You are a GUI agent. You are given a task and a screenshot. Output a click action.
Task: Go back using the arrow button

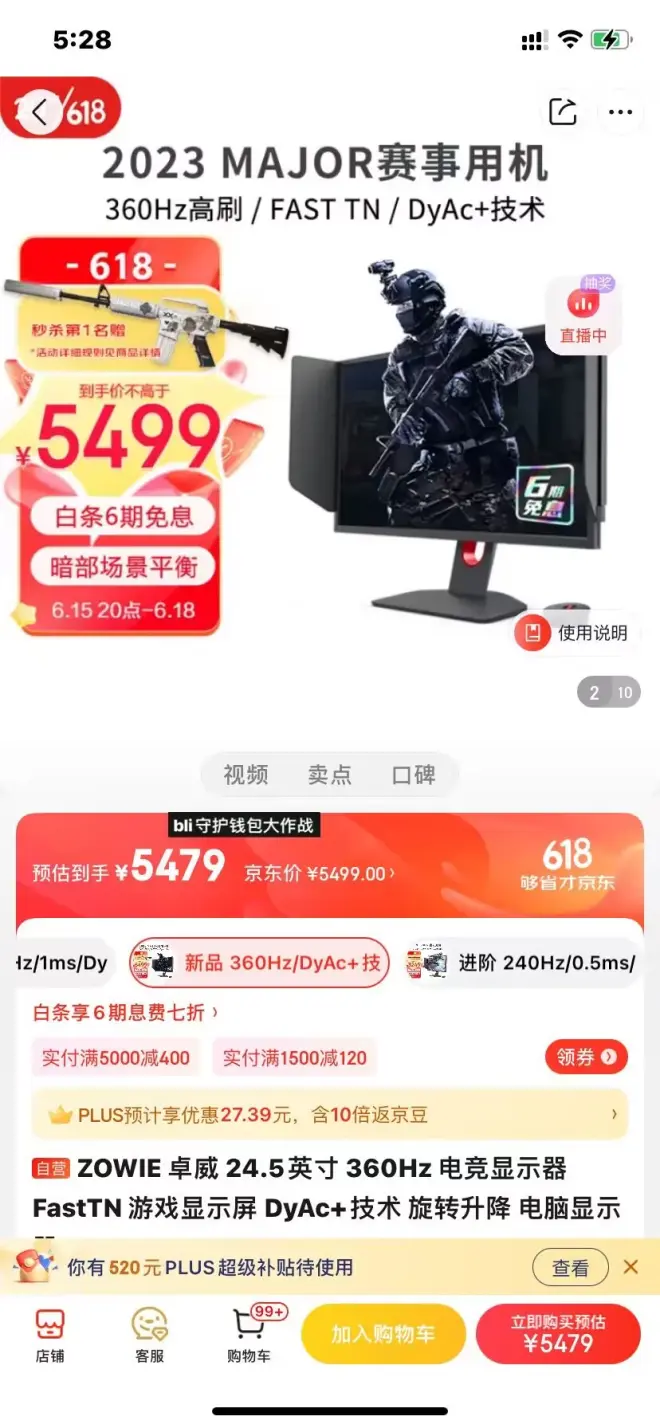point(39,112)
